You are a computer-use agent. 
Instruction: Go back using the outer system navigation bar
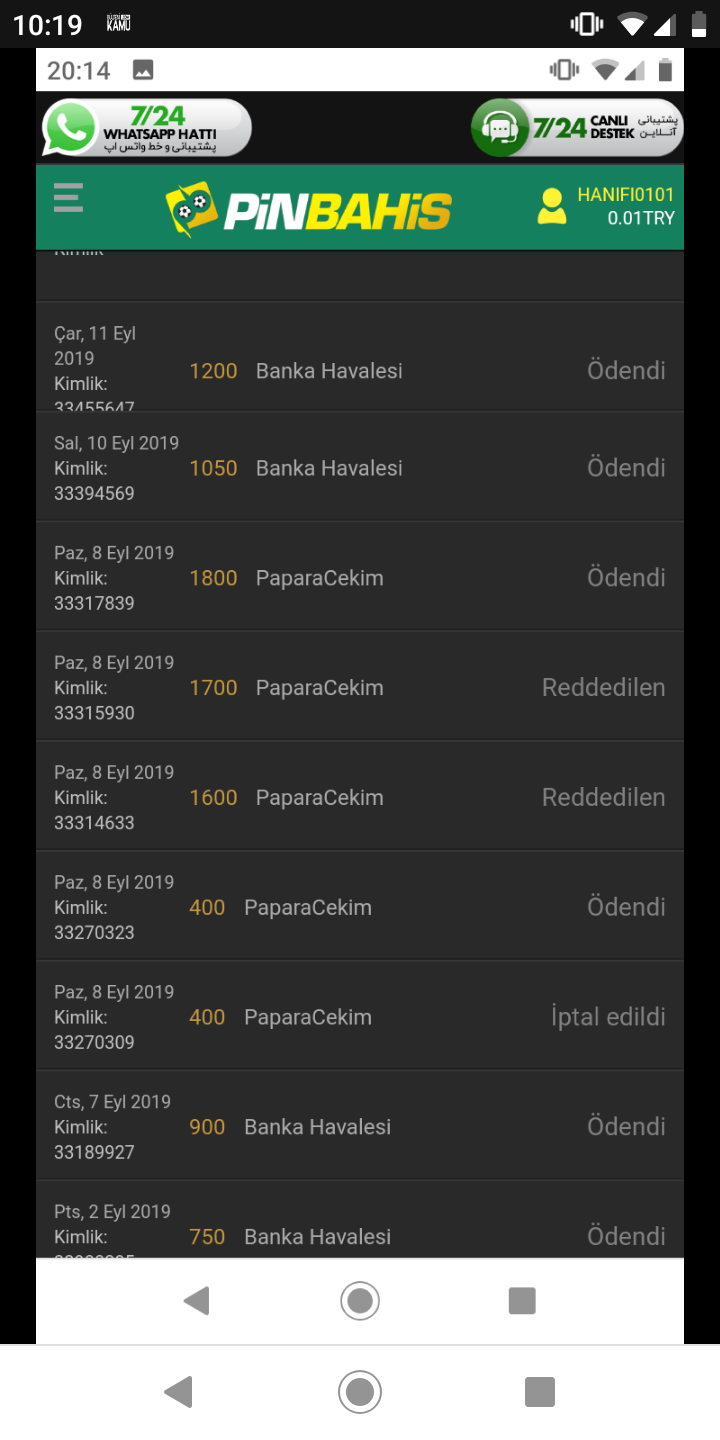(x=179, y=1391)
